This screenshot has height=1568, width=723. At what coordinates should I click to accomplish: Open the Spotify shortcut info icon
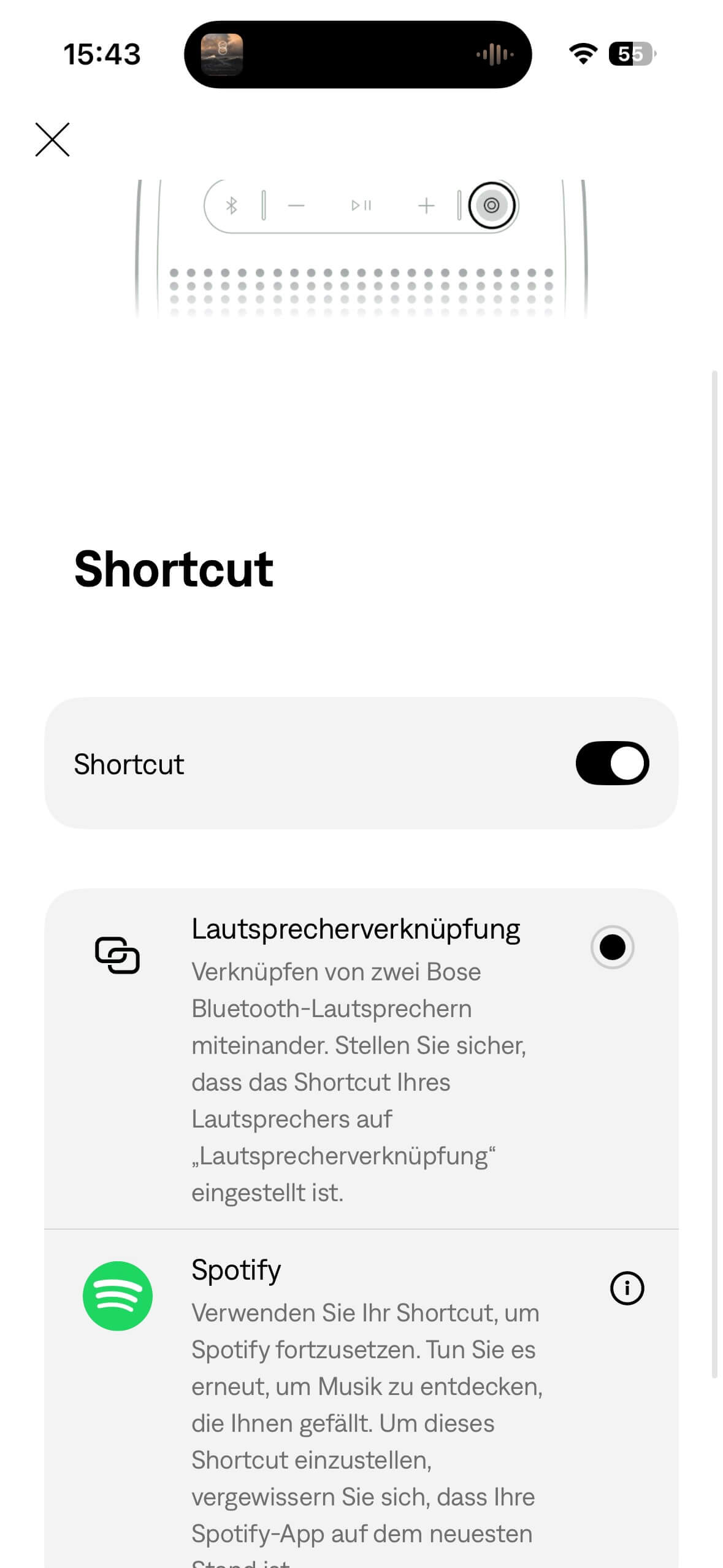627,1288
